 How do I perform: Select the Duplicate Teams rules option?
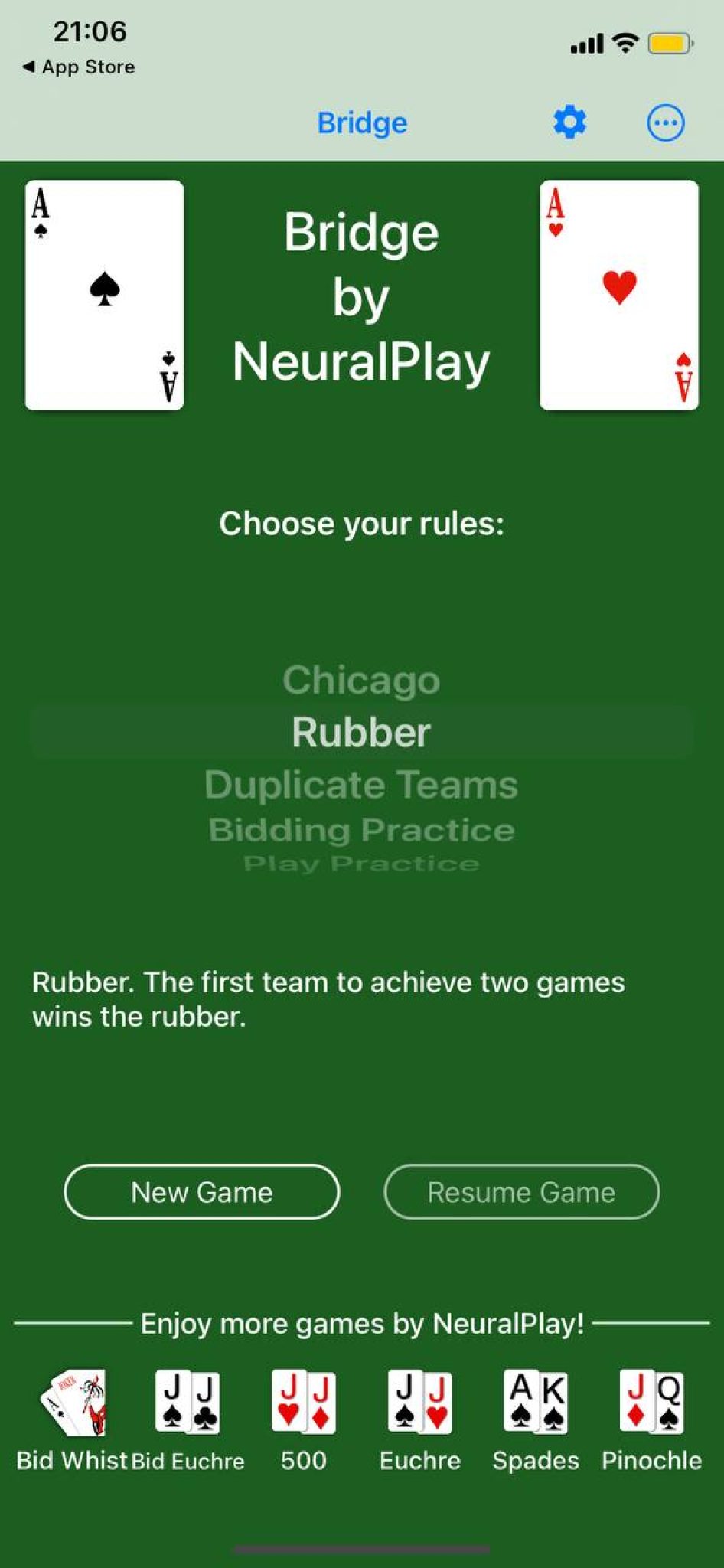point(361,784)
